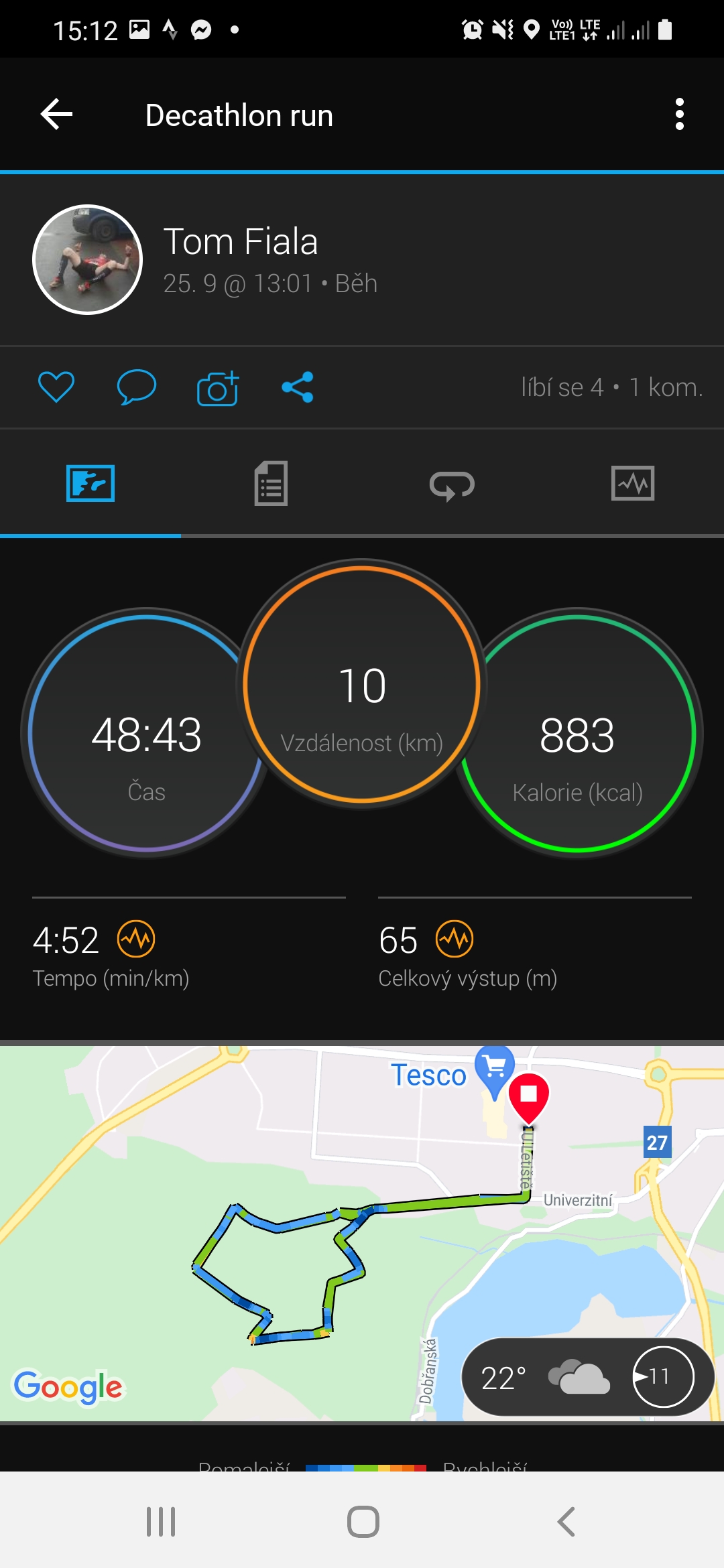Tap the system home button
724x1568 pixels.
click(x=363, y=1521)
